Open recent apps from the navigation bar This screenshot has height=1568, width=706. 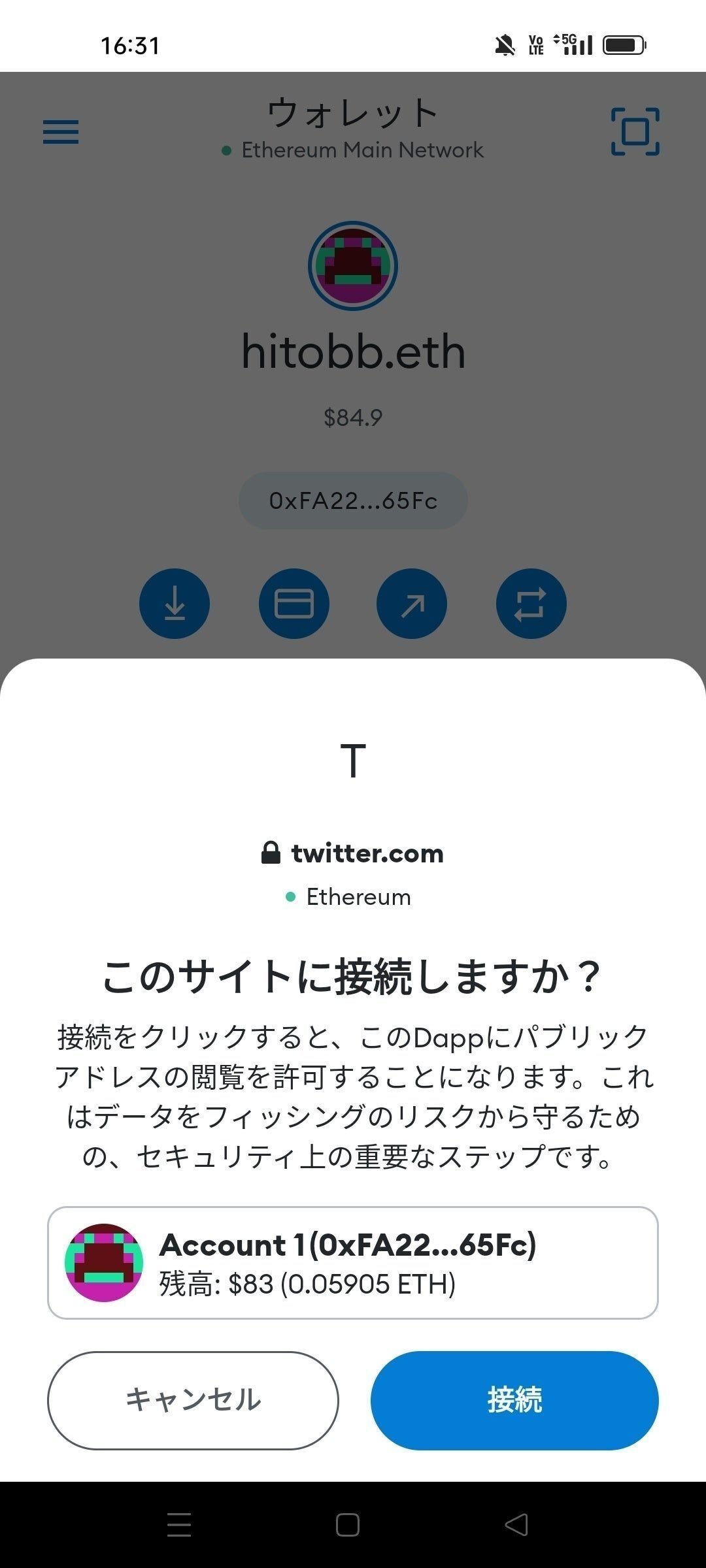coord(178,1525)
